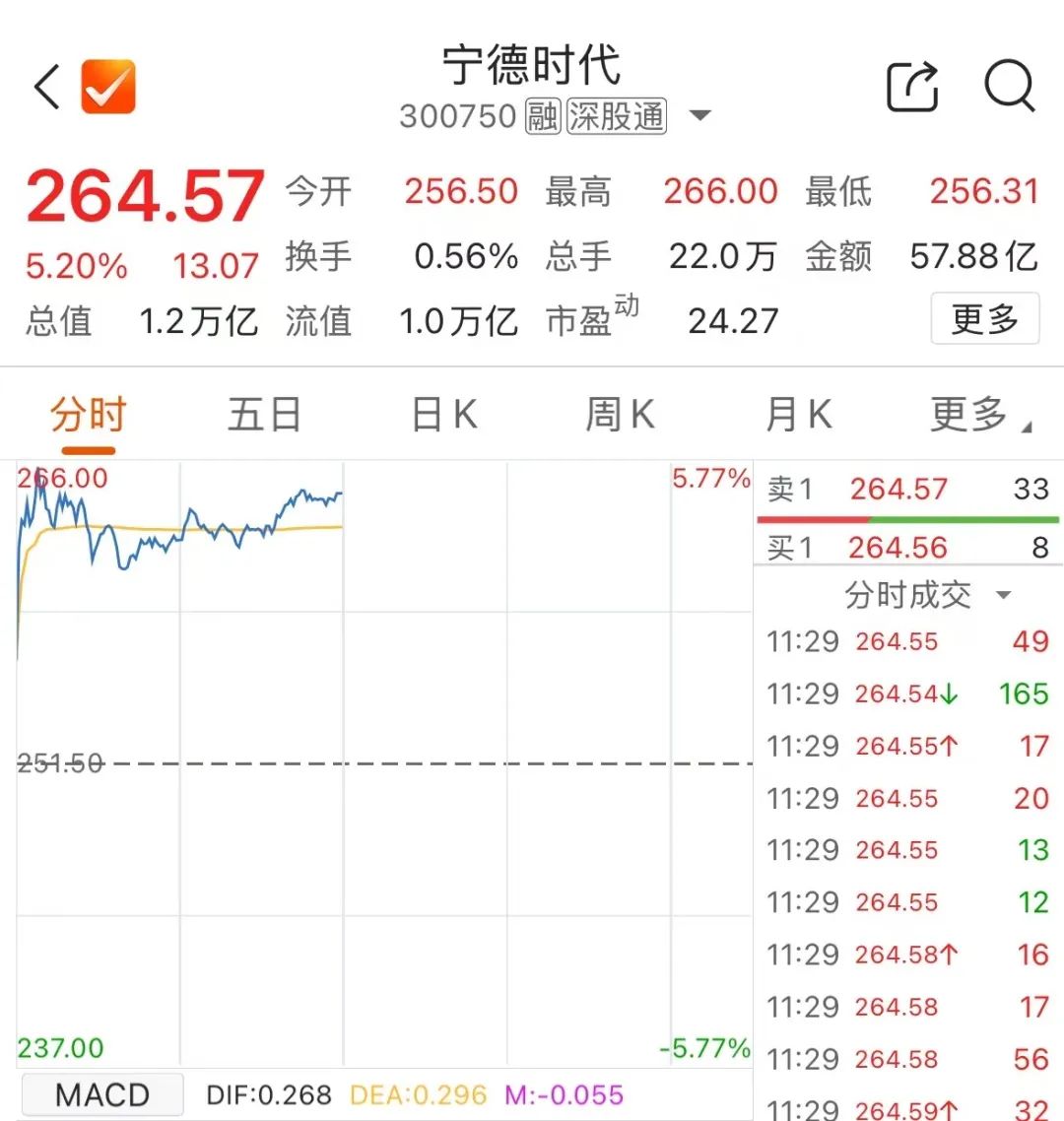1064x1121 pixels.
Task: Go back using the top-left arrow
Action: (x=46, y=87)
